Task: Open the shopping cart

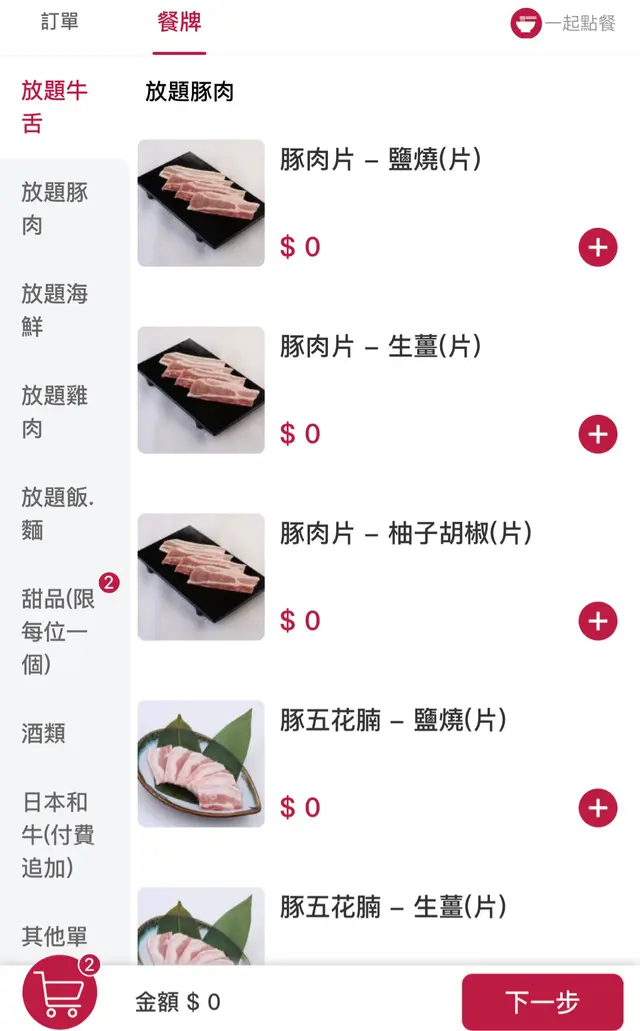Action: tap(60, 993)
